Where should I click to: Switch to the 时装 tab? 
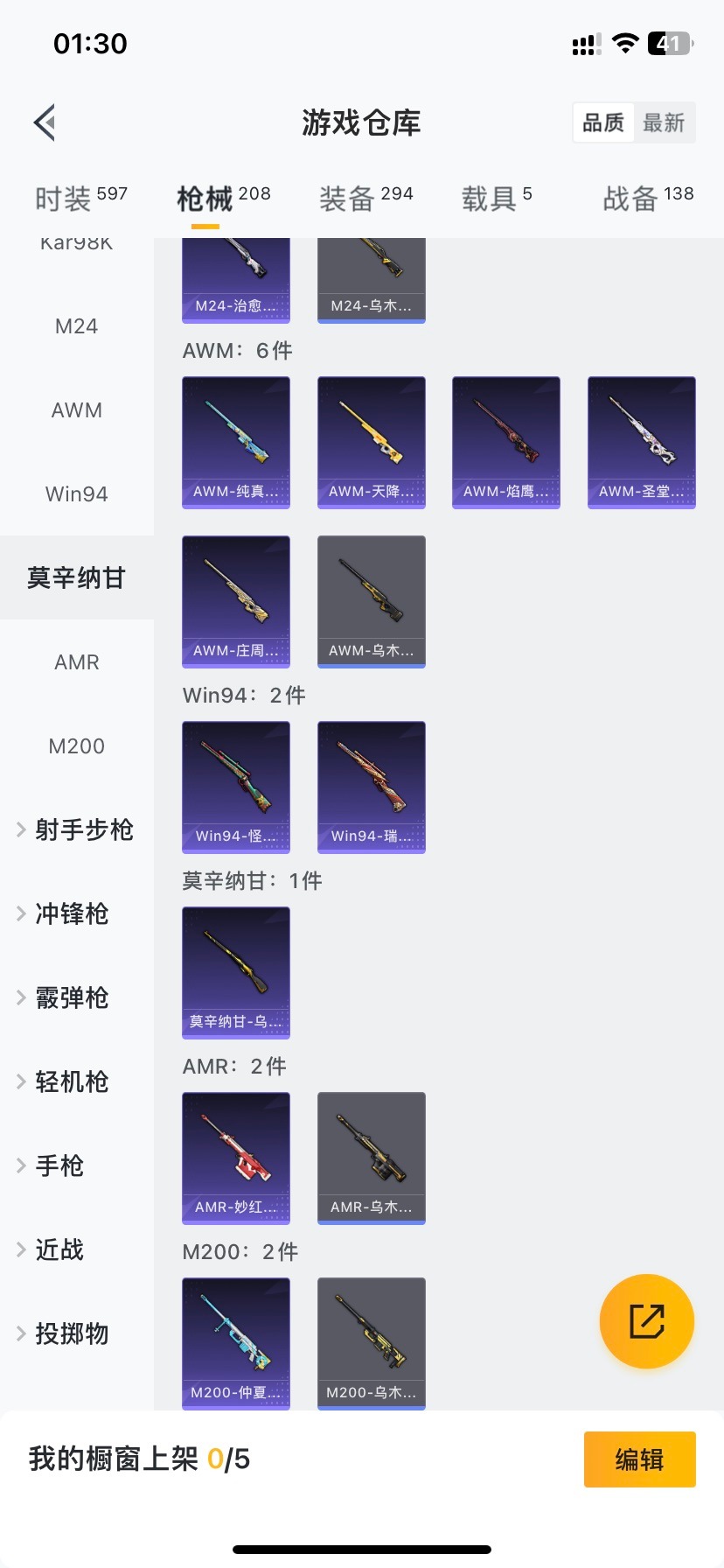80,199
